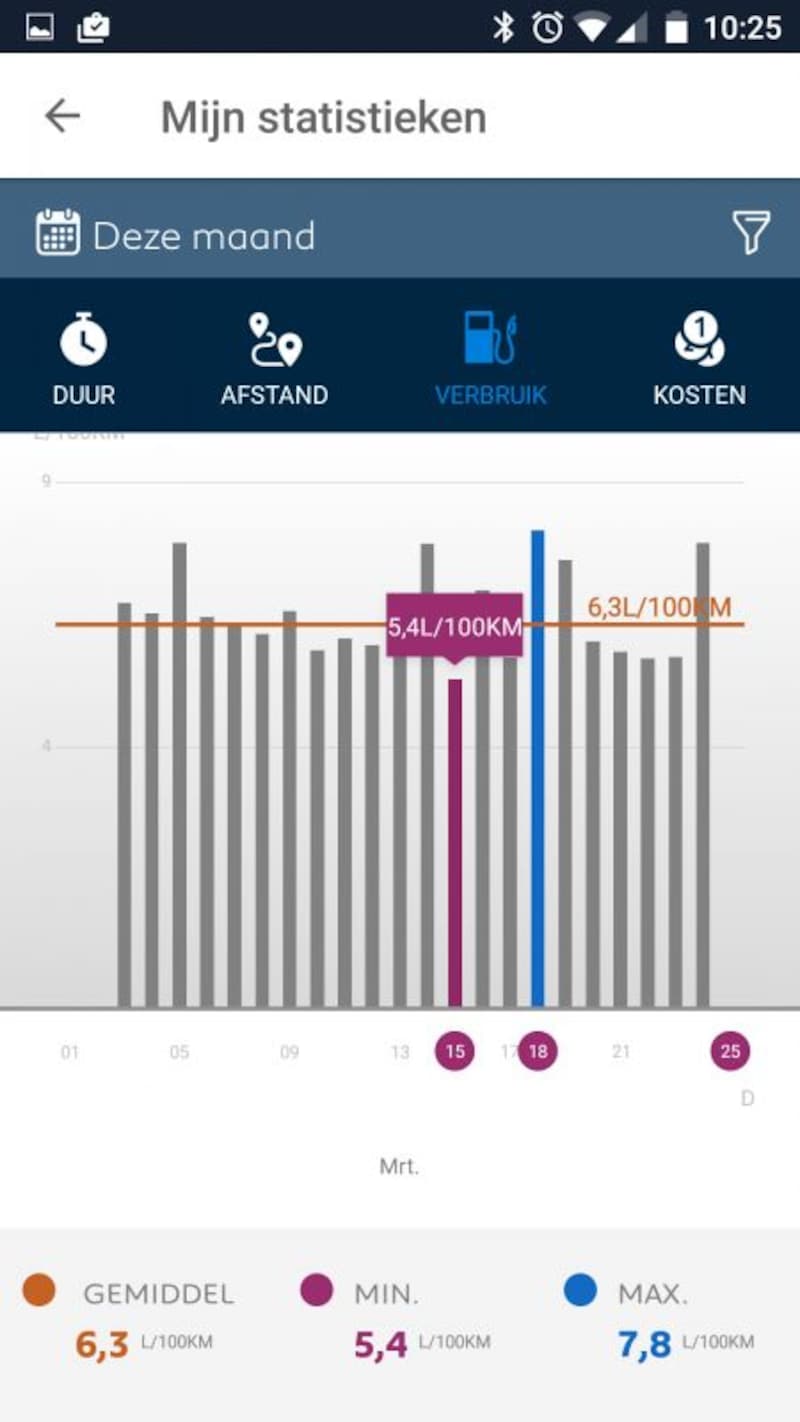Viewport: 800px width, 1422px height.
Task: Select the Verbruik tab
Action: click(x=490, y=358)
